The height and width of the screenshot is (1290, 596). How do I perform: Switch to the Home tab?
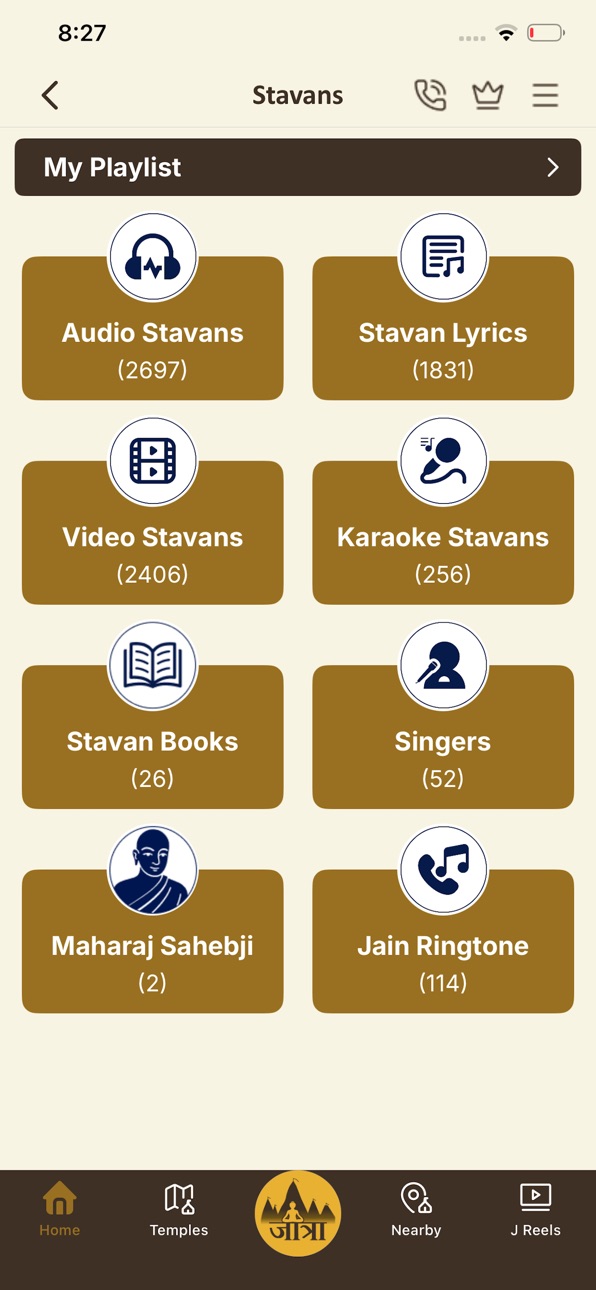click(x=60, y=1210)
